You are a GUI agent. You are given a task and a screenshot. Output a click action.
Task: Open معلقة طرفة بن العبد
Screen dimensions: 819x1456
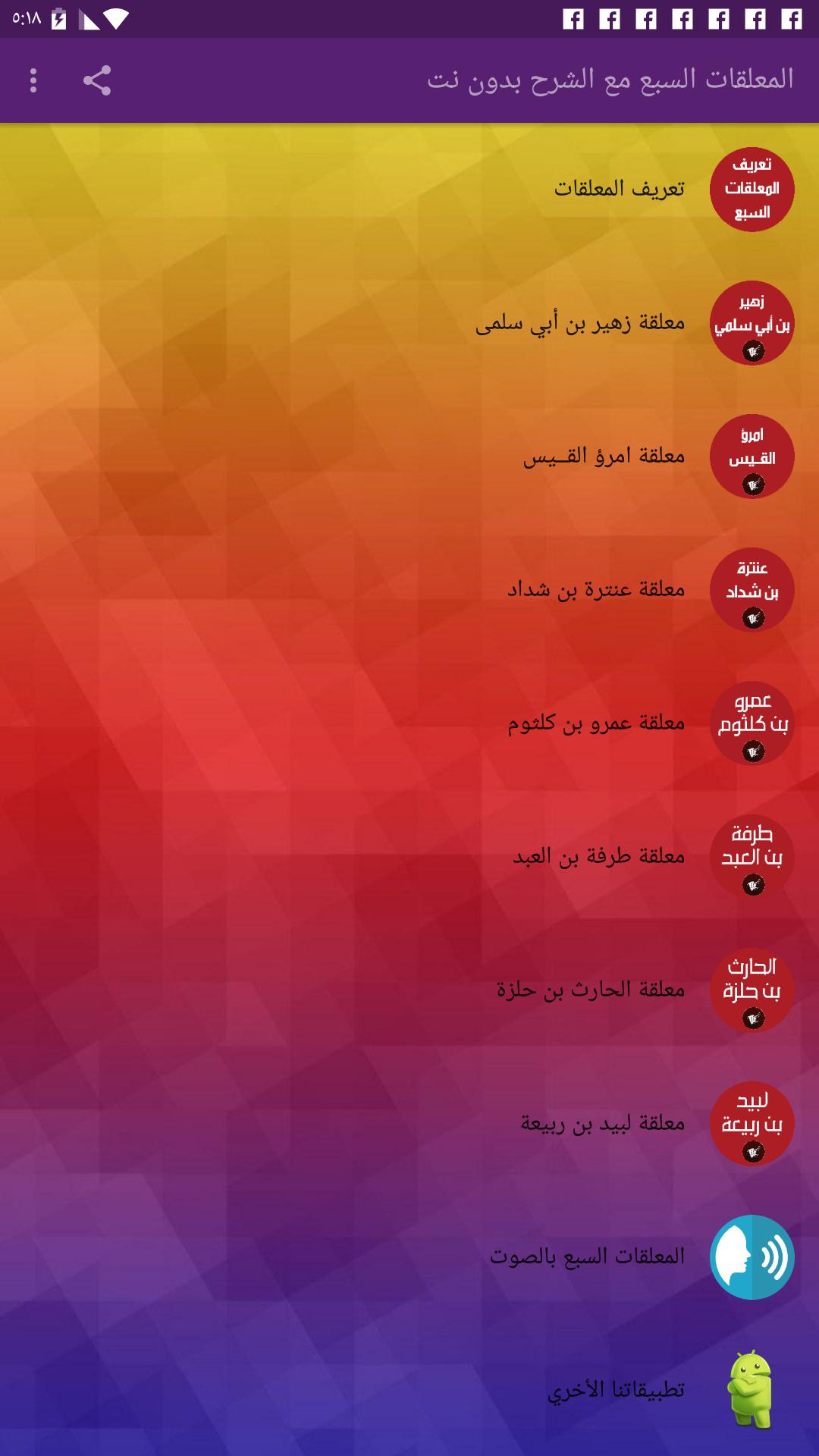click(598, 857)
